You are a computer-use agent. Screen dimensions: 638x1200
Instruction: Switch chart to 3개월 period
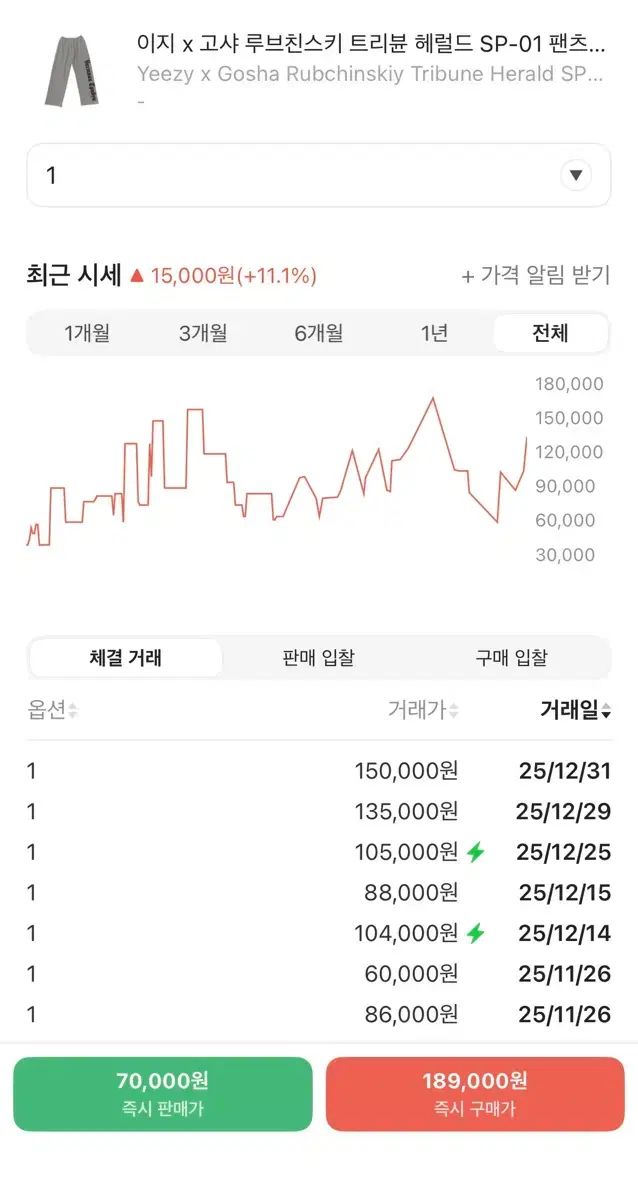pyautogui.click(x=203, y=333)
